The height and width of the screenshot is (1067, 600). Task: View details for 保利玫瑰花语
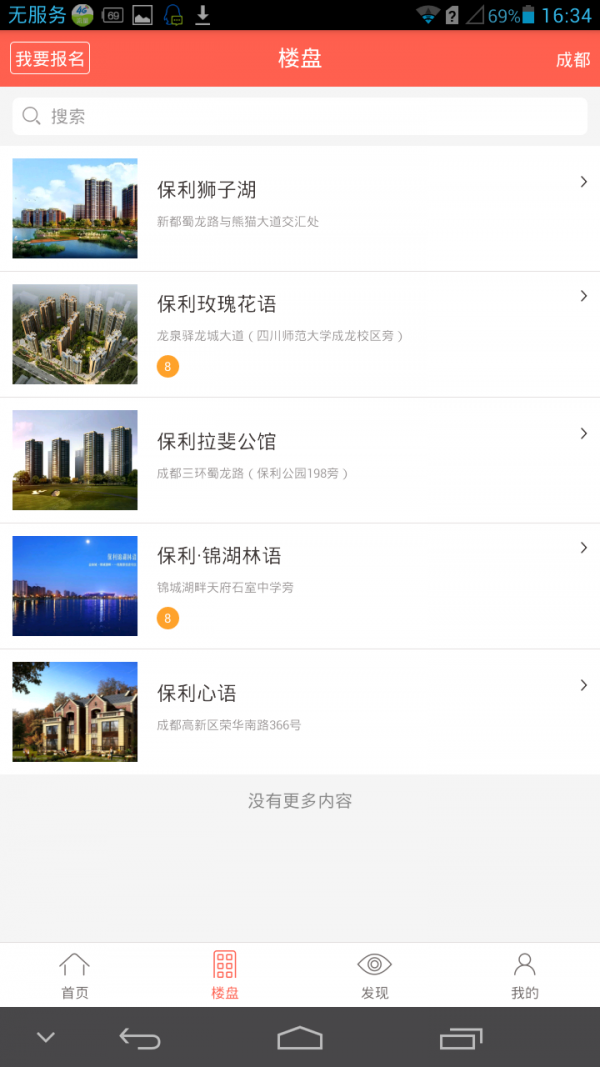point(300,334)
